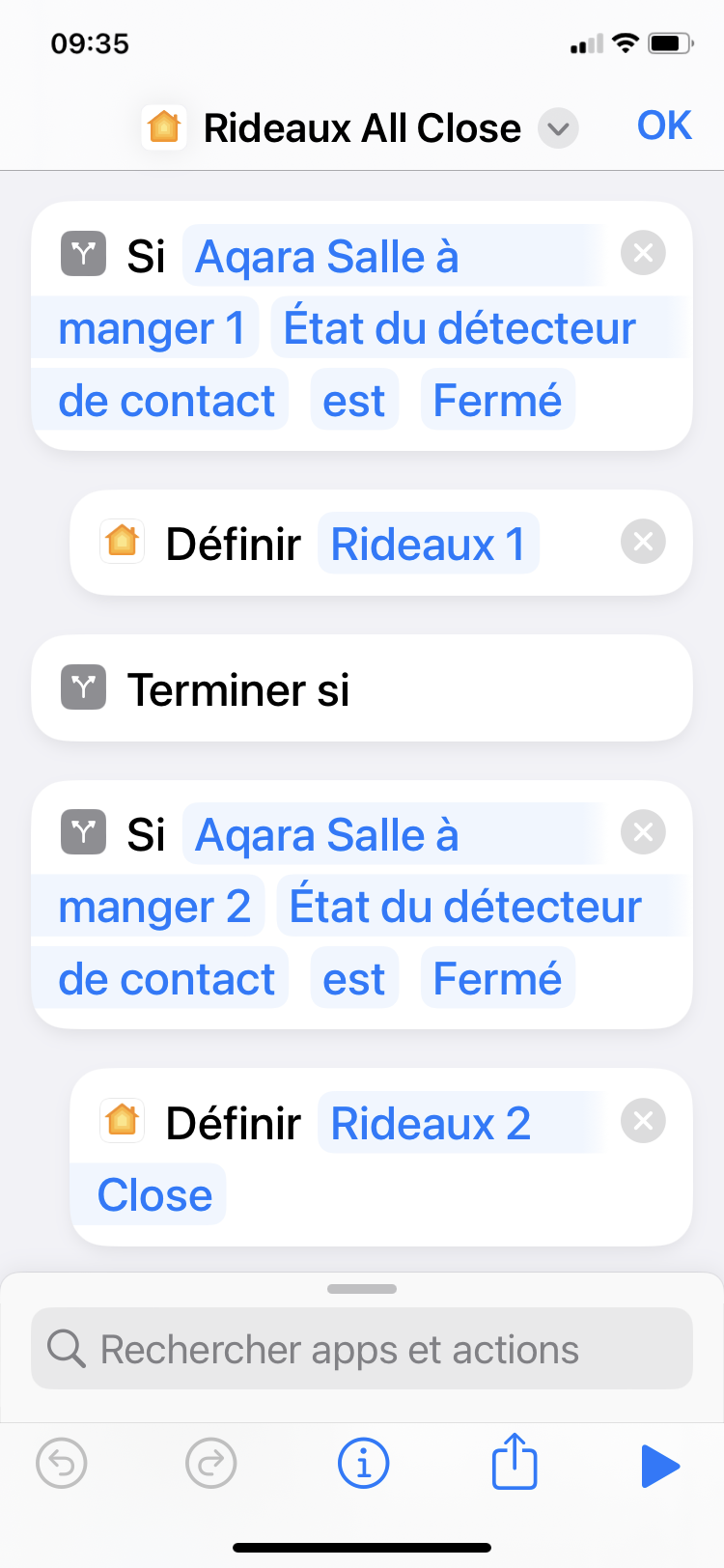Redo the last undone edit
The width and height of the screenshot is (724, 1568).
[210, 1464]
